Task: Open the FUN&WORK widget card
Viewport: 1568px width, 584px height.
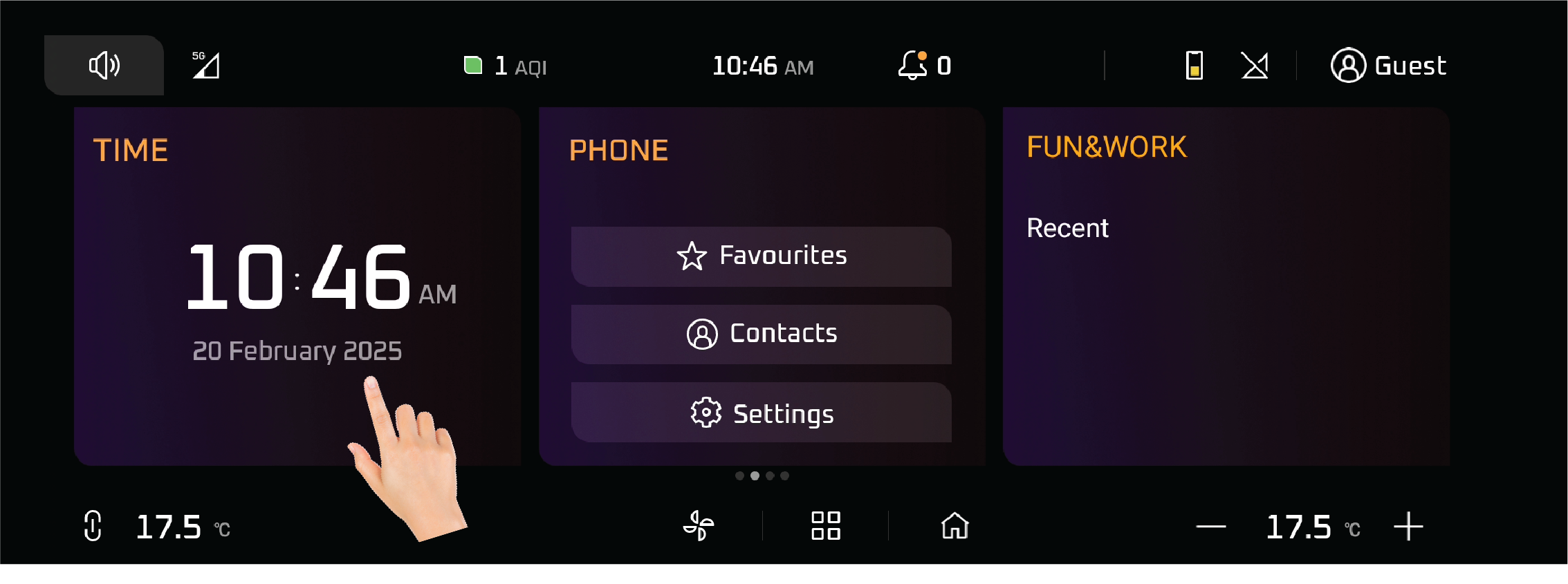Action: 1226,311
